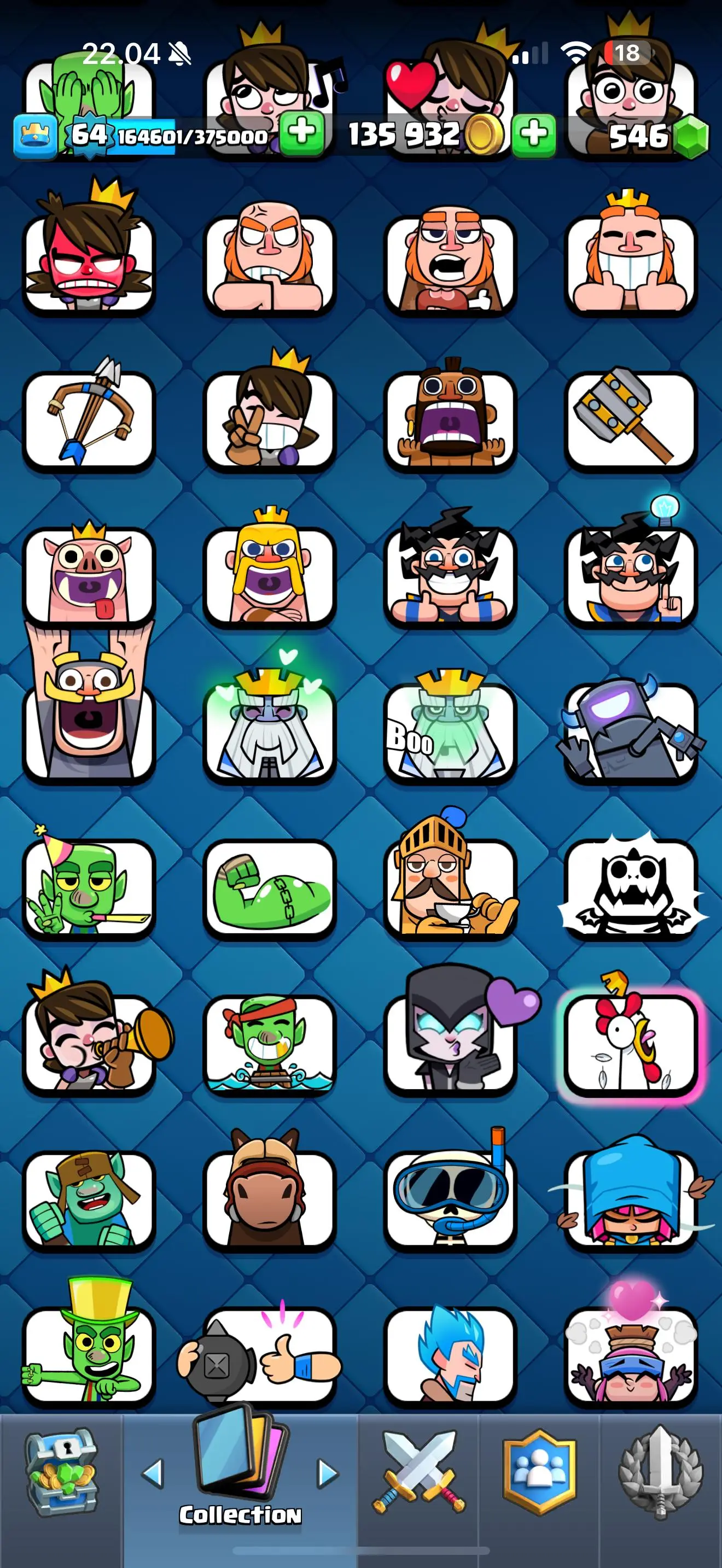Open the Shop chest tab
Viewport: 722px width, 1568px height.
[x=61, y=1472]
